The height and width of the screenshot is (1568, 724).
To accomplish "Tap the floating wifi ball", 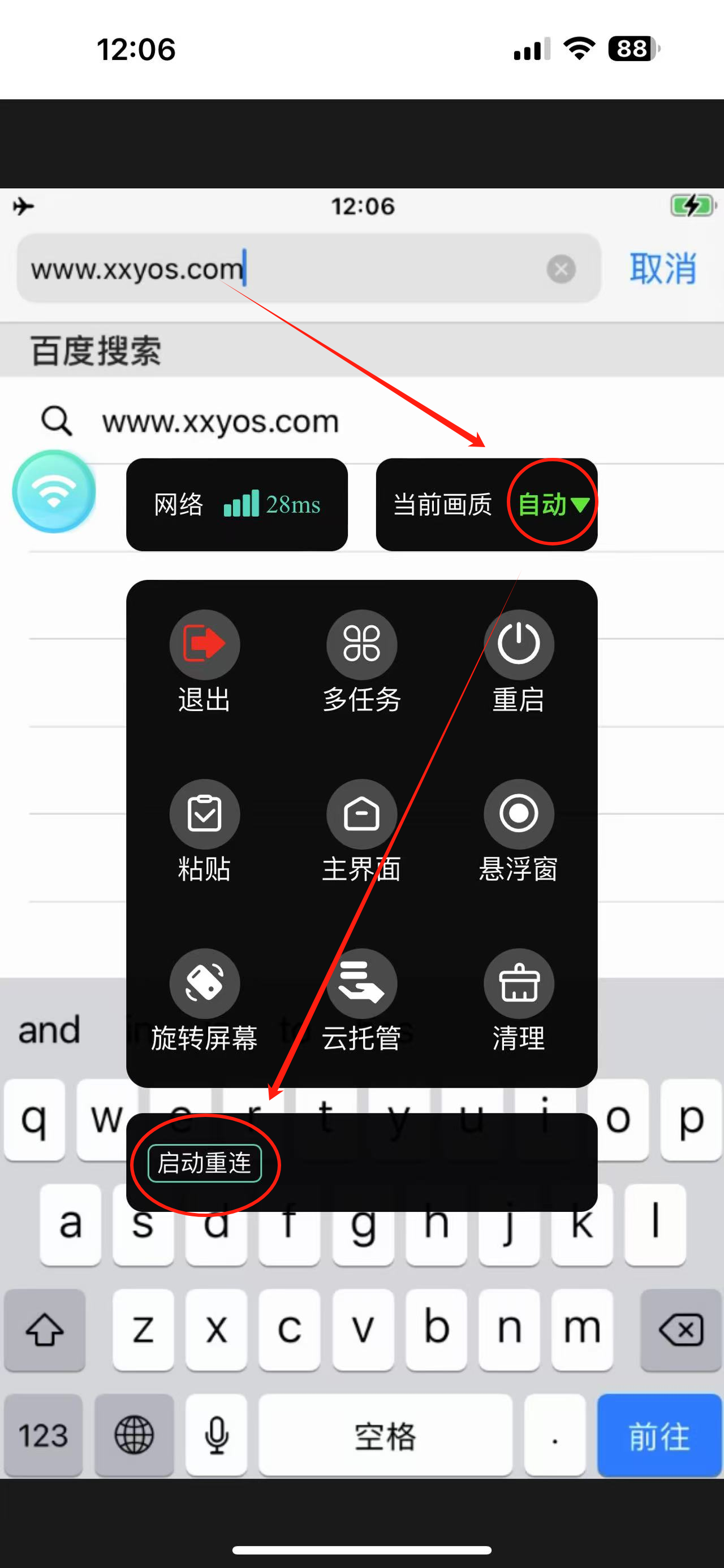I will 54,491.
